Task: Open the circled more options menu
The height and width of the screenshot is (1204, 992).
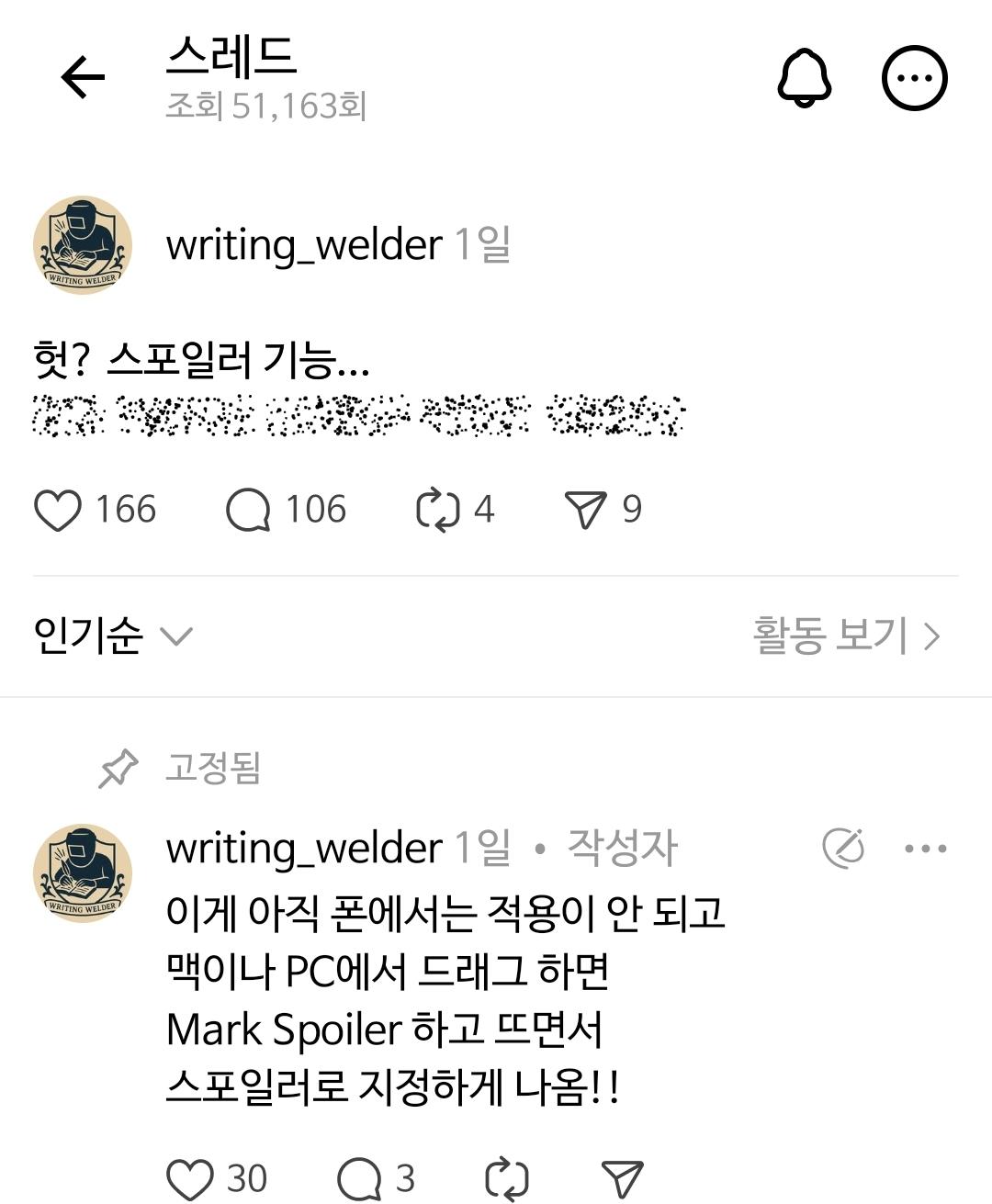Action: pyautogui.click(x=914, y=77)
